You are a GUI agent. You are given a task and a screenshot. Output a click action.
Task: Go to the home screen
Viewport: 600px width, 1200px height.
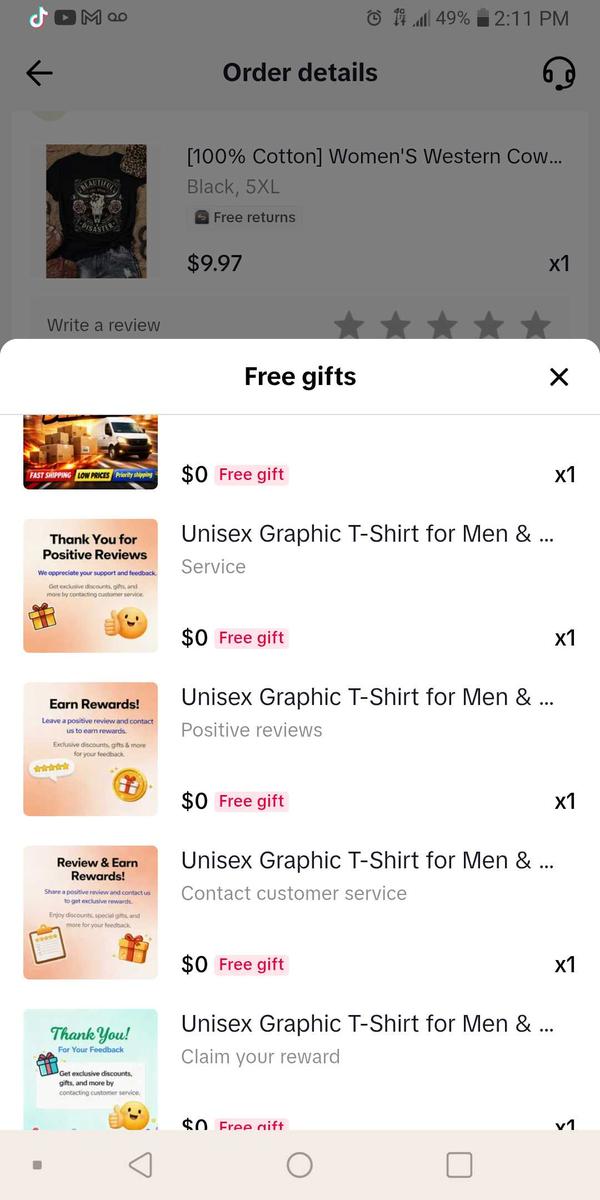click(300, 1165)
